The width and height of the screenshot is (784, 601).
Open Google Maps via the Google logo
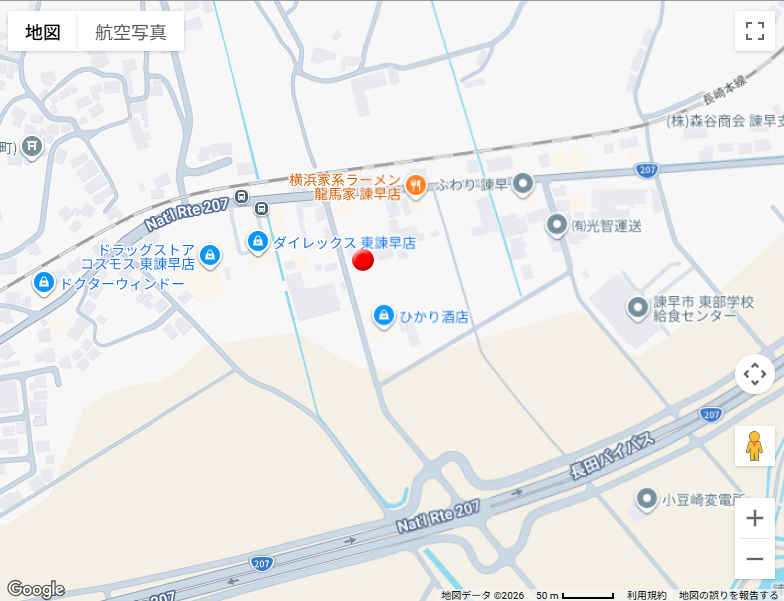35,589
